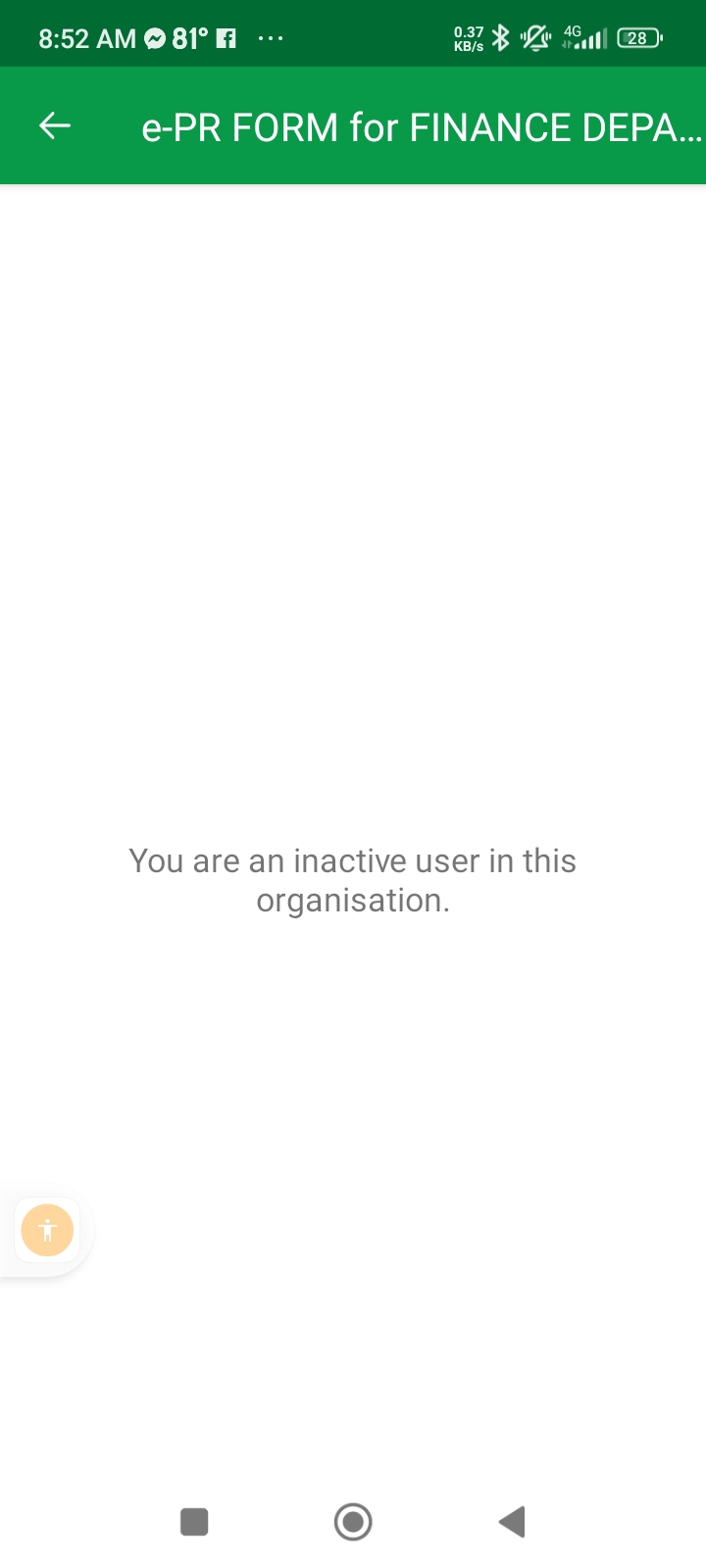
Task: Tap the system back triangle button
Action: coord(512,1522)
